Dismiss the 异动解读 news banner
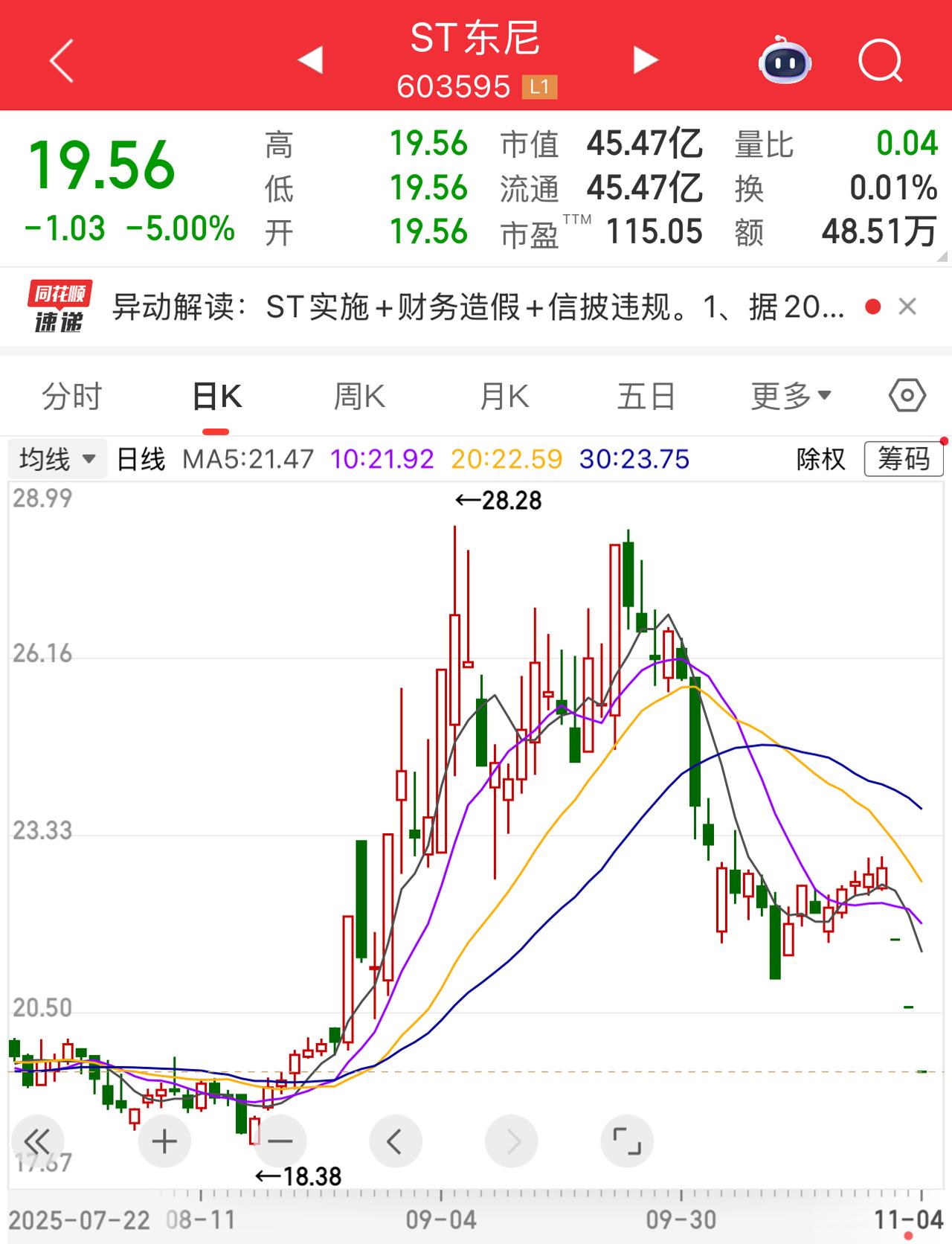Image resolution: width=952 pixels, height=1244 pixels. (x=907, y=306)
